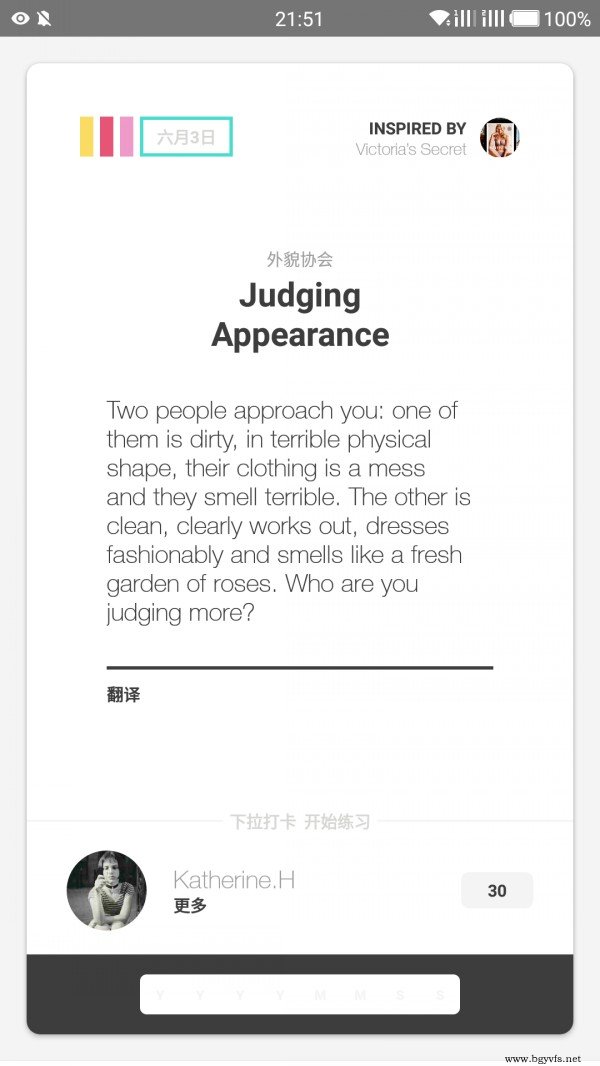The width and height of the screenshot is (600, 1066).
Task: Tap 更多 under Katherine.H
Action: 190,906
